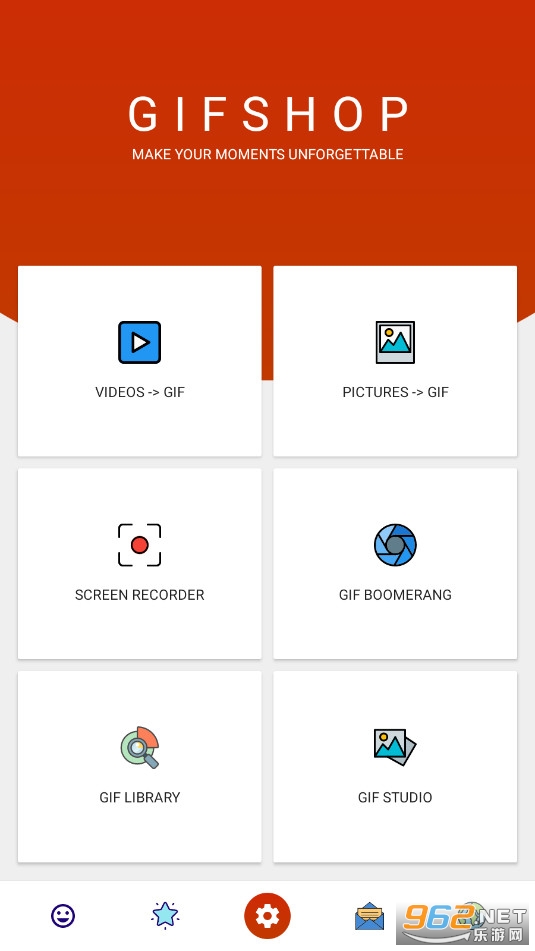Open GIF Boomerang
The height and width of the screenshot is (951, 535).
tap(395, 563)
